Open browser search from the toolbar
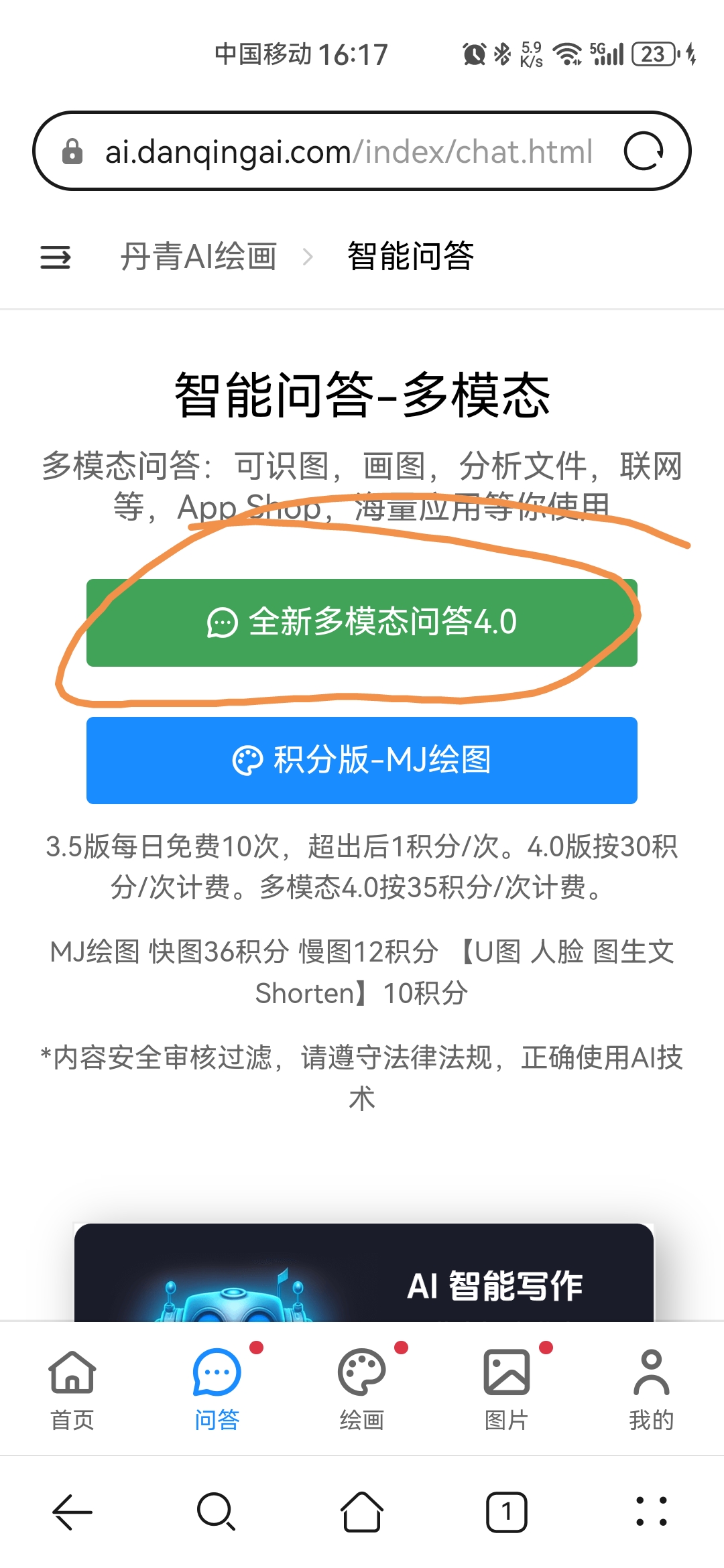Screen dimensions: 724x1568 tap(216, 1512)
